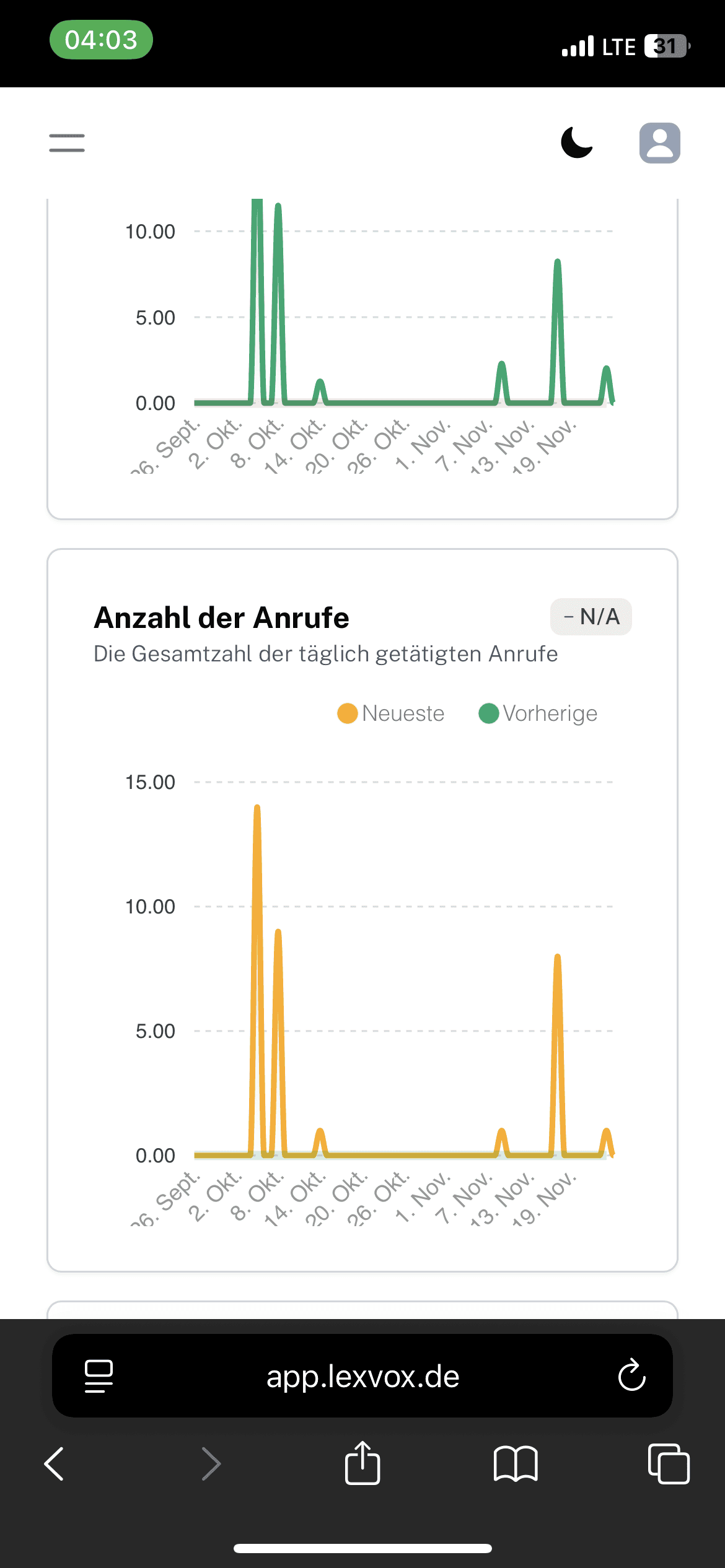Go back to the previous page

55,1464
